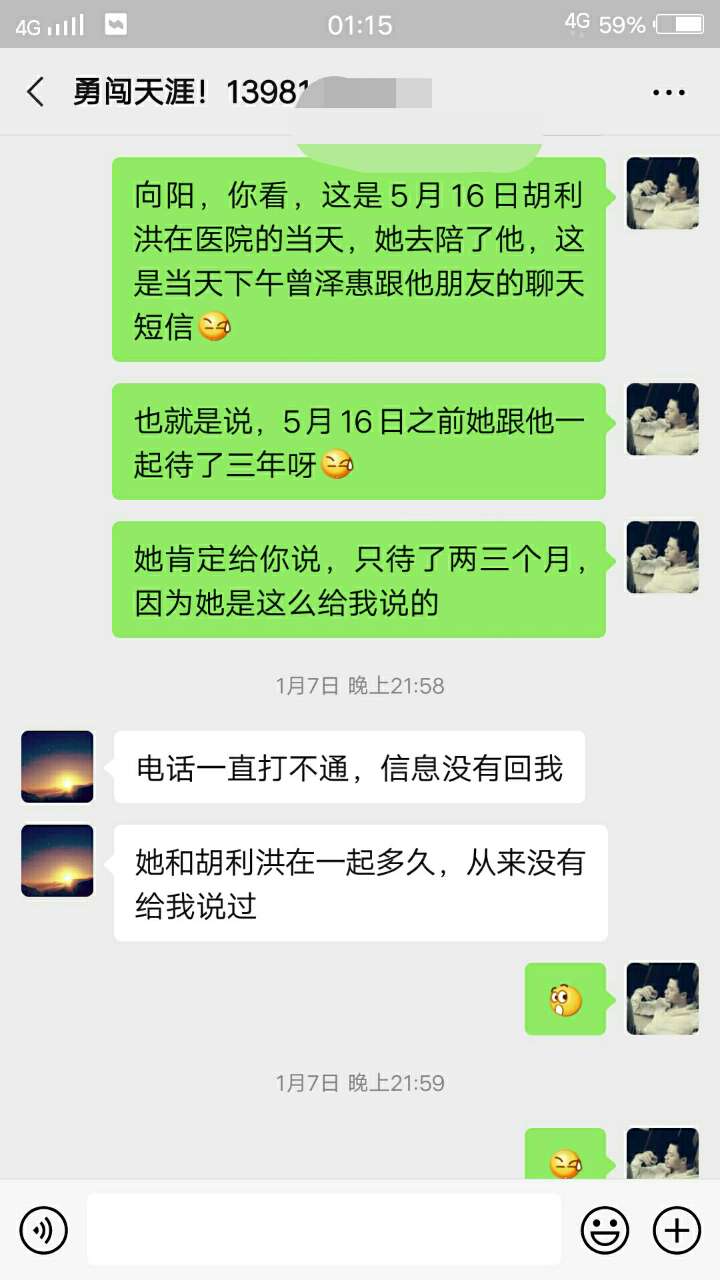Tap my avatar beside the 向阳 message
Viewport: 720px width, 1280px height.
[x=662, y=193]
